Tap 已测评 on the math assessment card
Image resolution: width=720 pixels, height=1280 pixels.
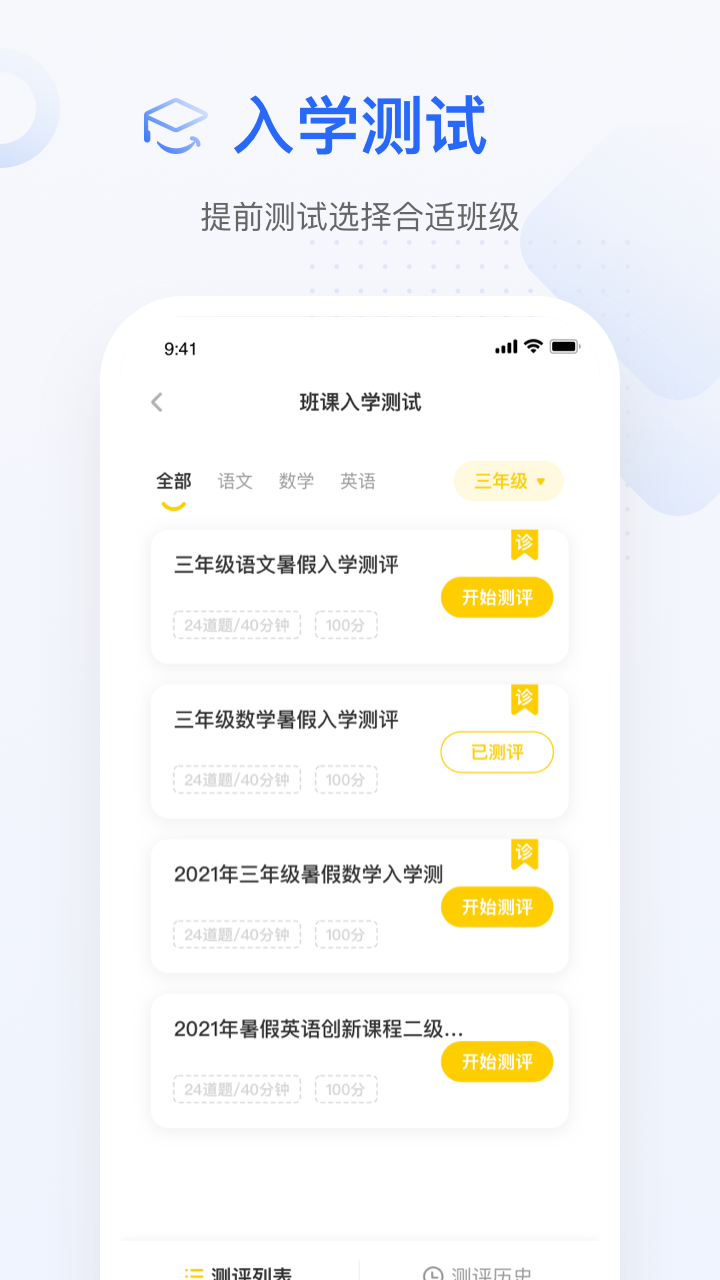click(x=497, y=752)
